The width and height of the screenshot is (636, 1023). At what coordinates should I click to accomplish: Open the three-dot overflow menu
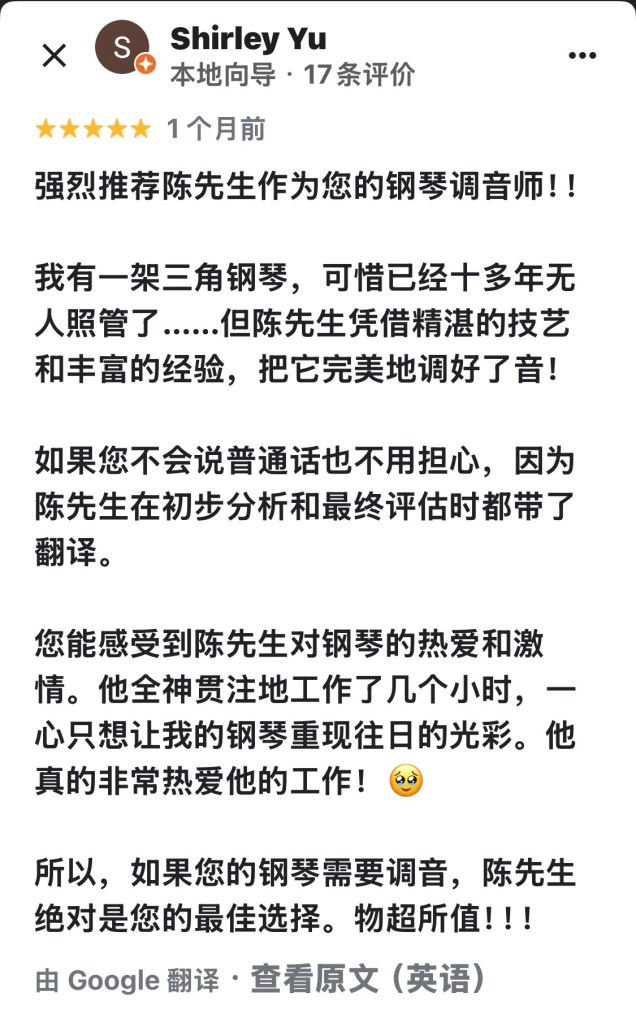tap(582, 56)
